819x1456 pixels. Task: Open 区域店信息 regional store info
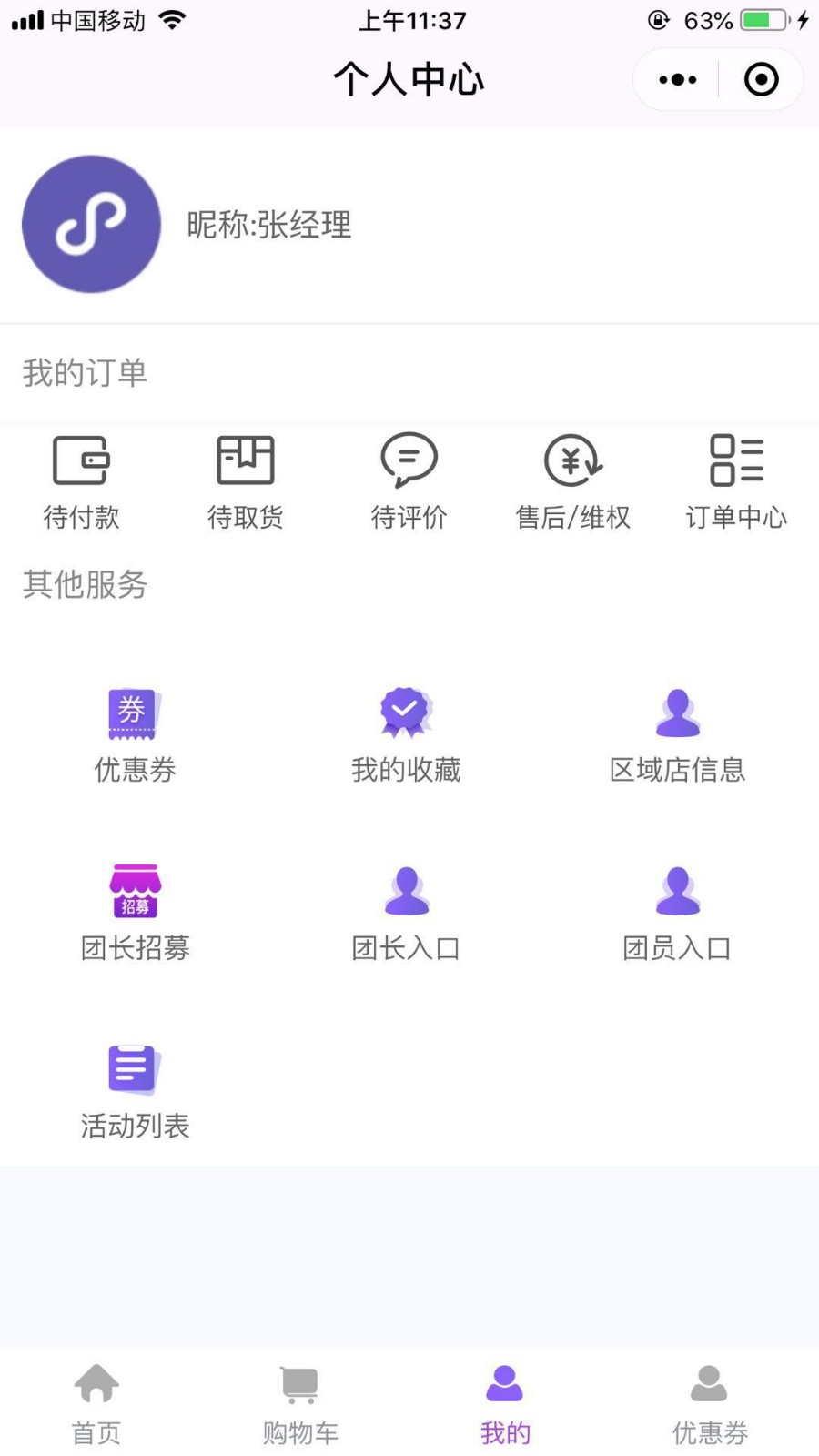pos(678,735)
